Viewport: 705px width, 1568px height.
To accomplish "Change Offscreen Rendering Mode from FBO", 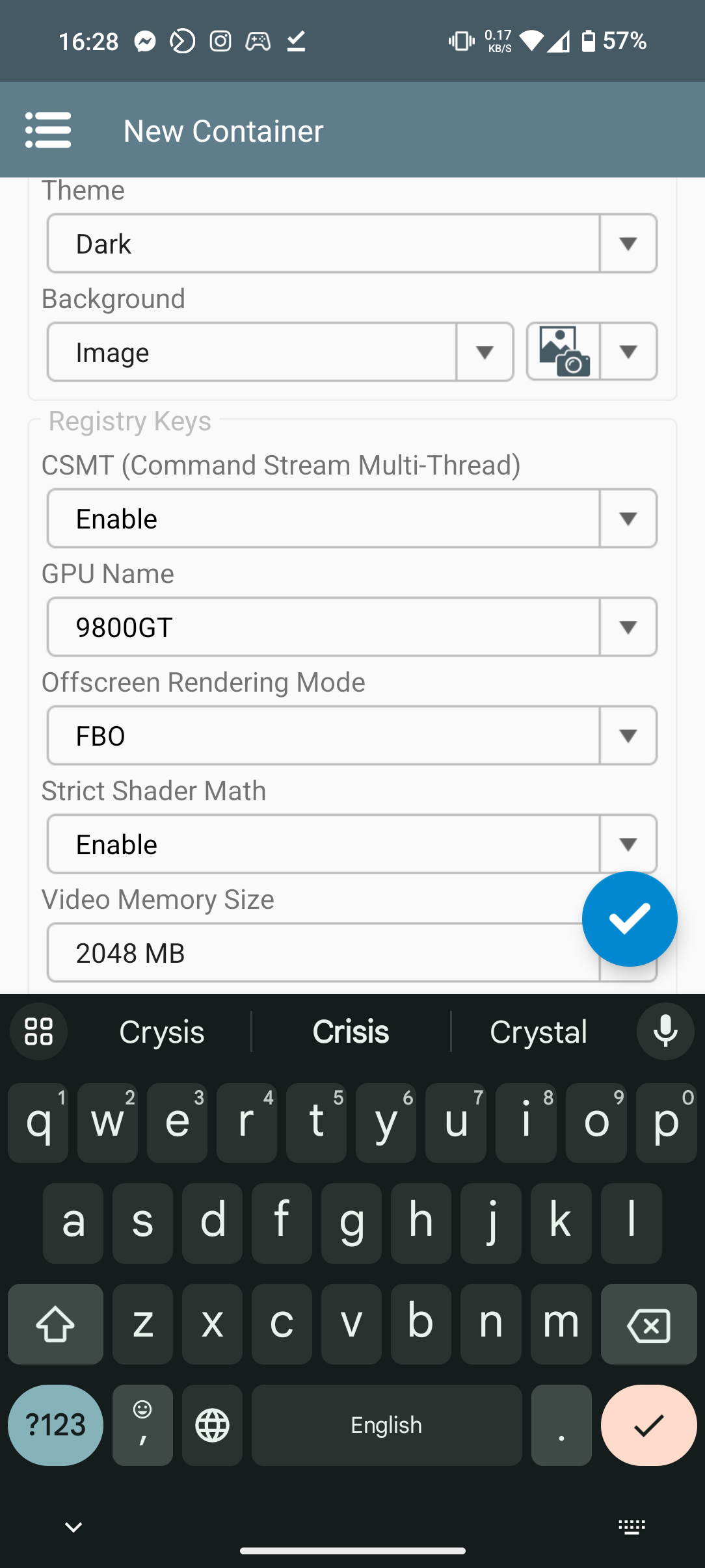I will [352, 736].
